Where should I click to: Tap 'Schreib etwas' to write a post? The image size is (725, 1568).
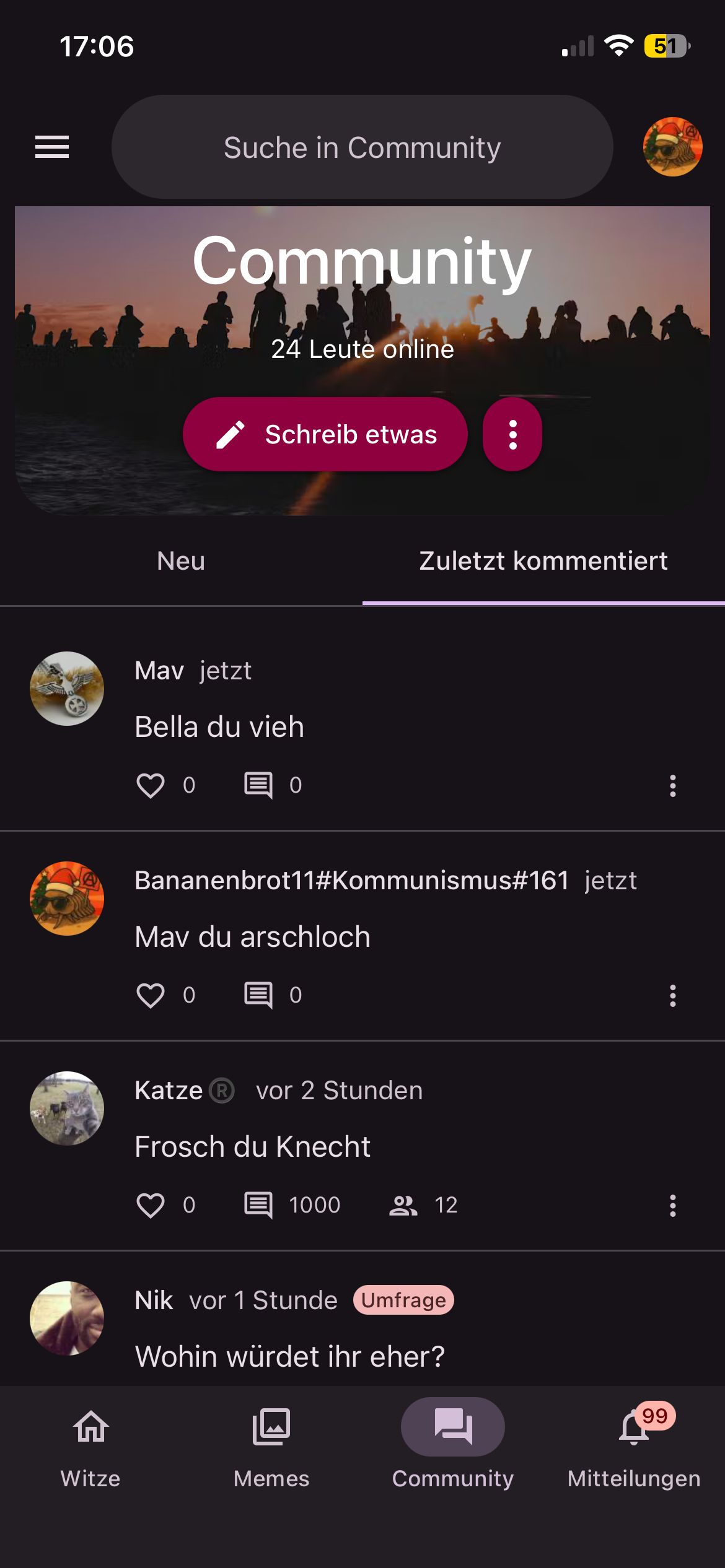(325, 434)
